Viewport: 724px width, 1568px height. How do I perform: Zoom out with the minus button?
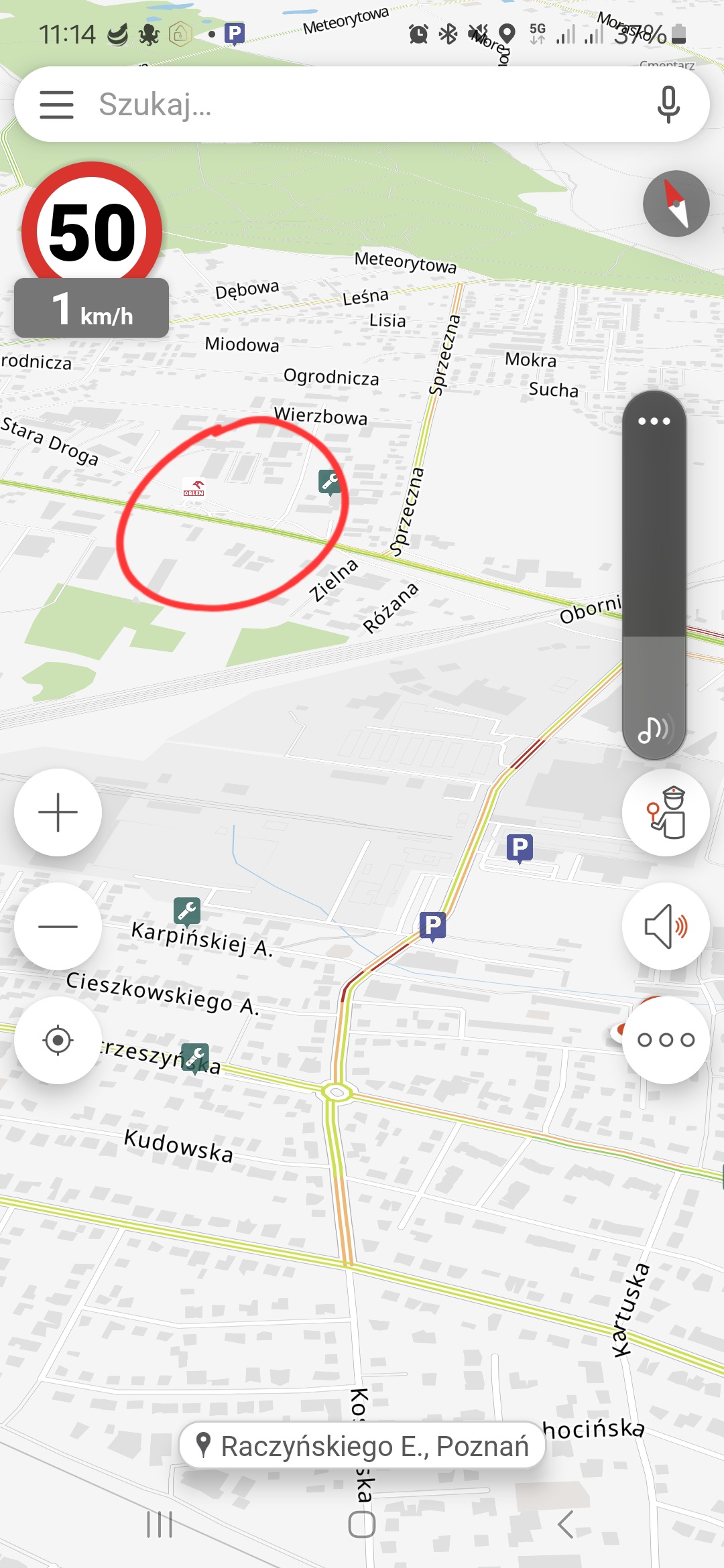click(58, 926)
